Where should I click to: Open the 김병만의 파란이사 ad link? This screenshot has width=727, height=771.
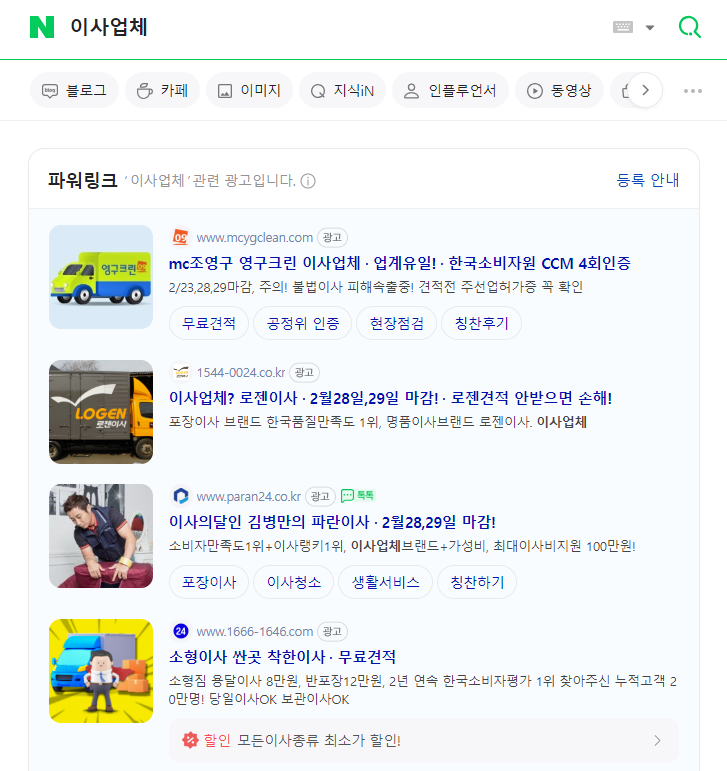pos(332,522)
